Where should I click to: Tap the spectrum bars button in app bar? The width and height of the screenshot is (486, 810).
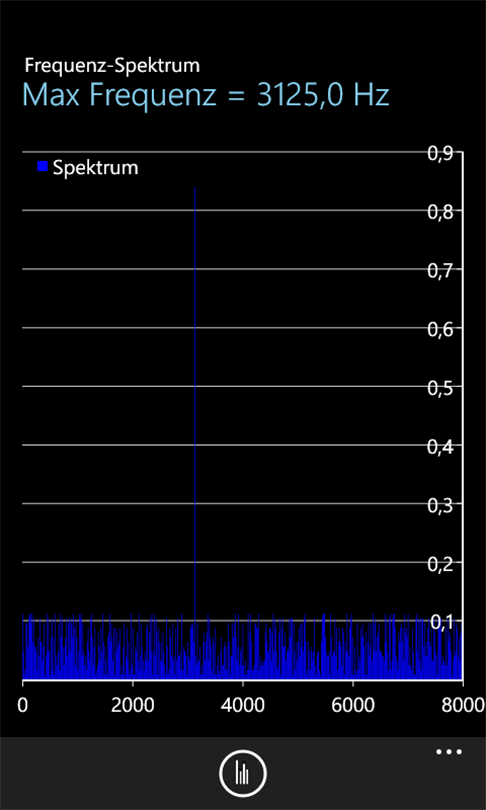point(243,773)
